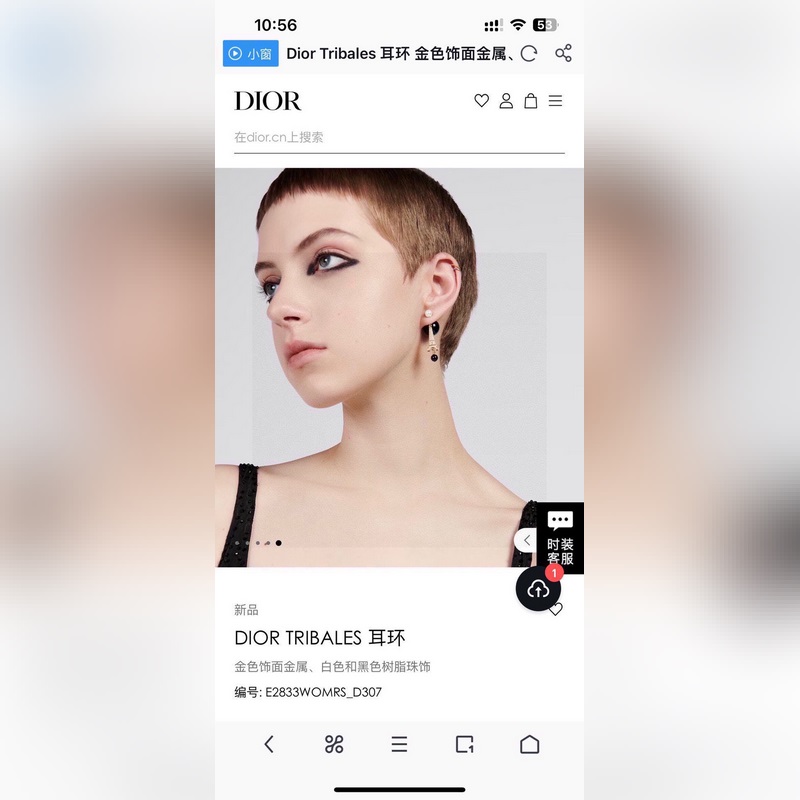
Task: Tap the collapse arrow beside 时装客服
Action: tap(526, 540)
